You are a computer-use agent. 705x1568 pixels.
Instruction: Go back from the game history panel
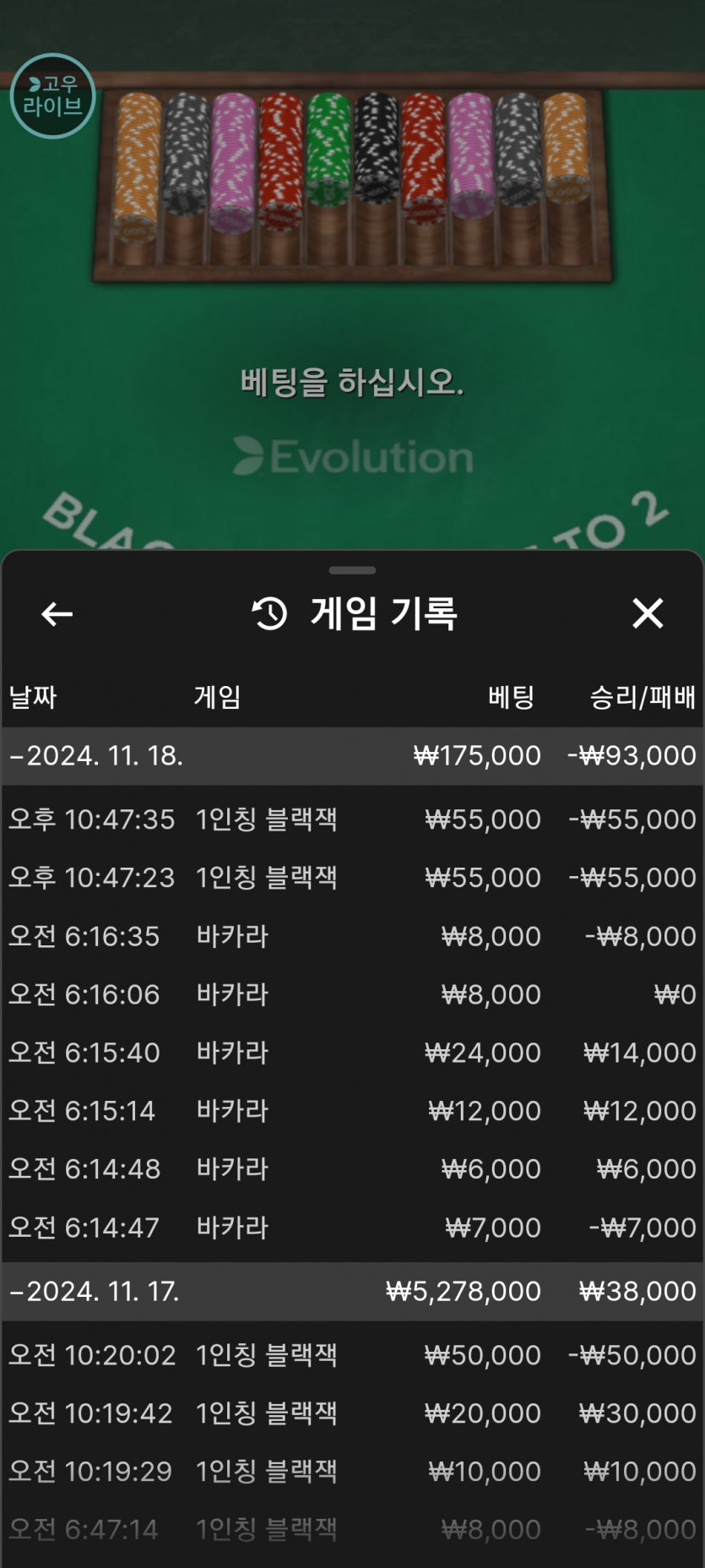point(57,613)
